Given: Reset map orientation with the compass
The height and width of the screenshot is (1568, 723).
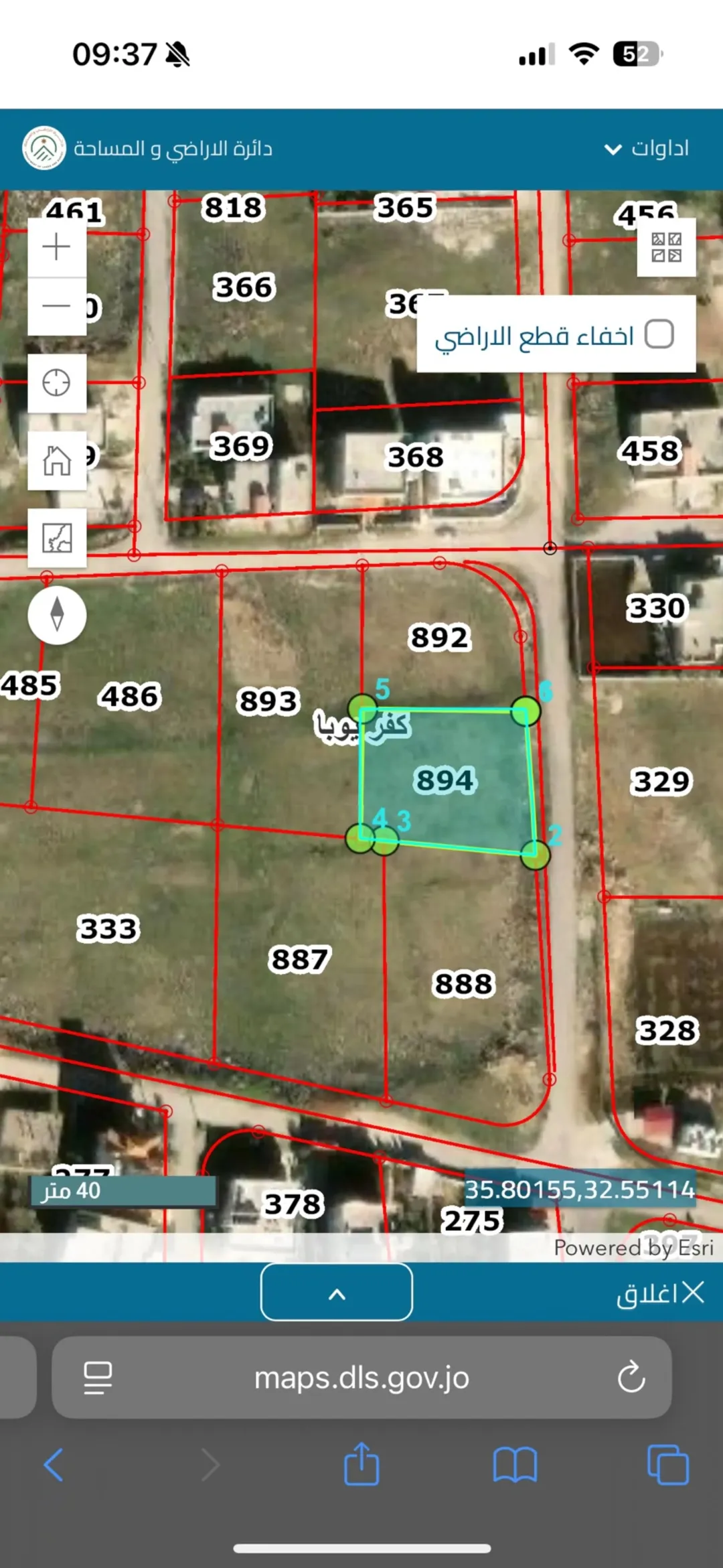Looking at the screenshot, I should pyautogui.click(x=57, y=615).
